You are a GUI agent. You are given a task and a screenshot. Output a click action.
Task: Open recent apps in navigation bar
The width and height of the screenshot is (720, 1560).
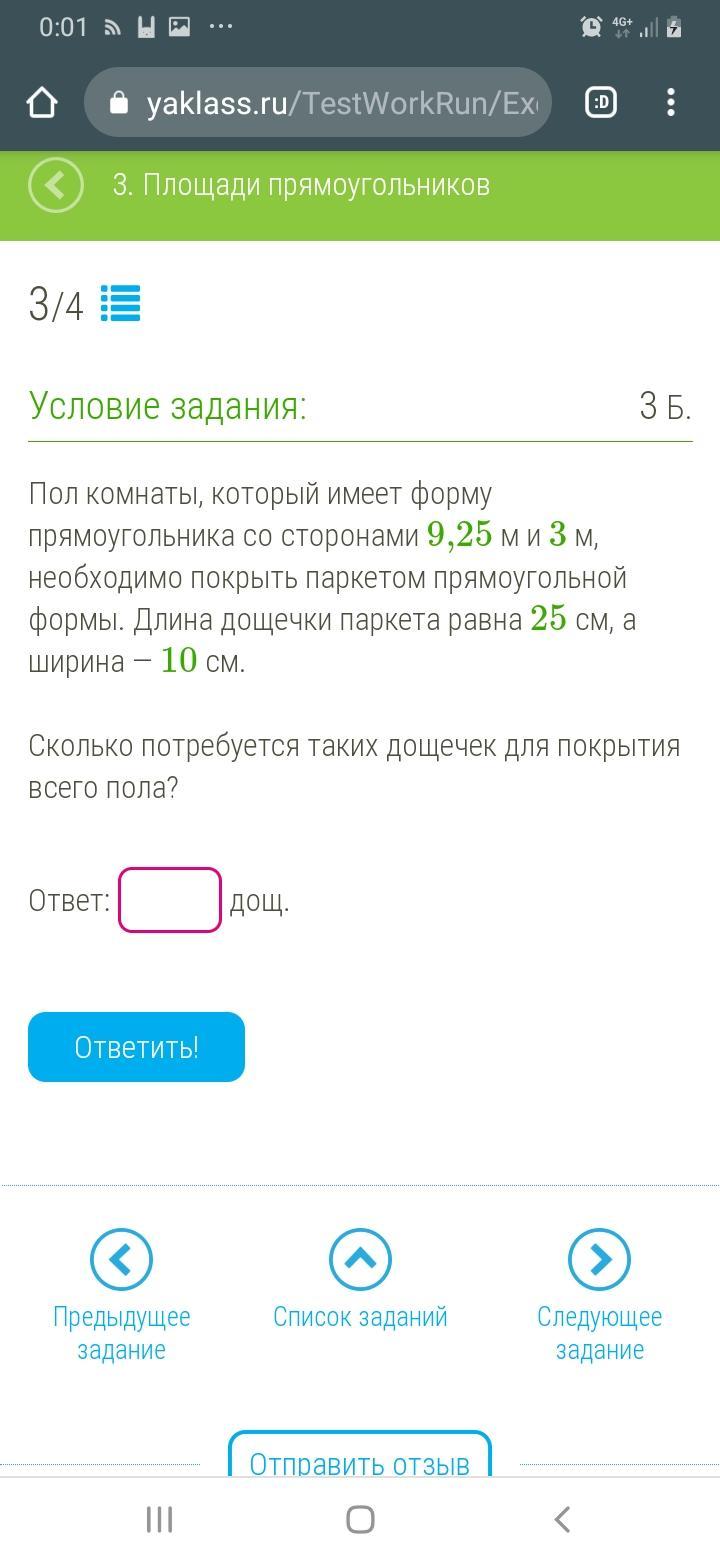(160, 1519)
